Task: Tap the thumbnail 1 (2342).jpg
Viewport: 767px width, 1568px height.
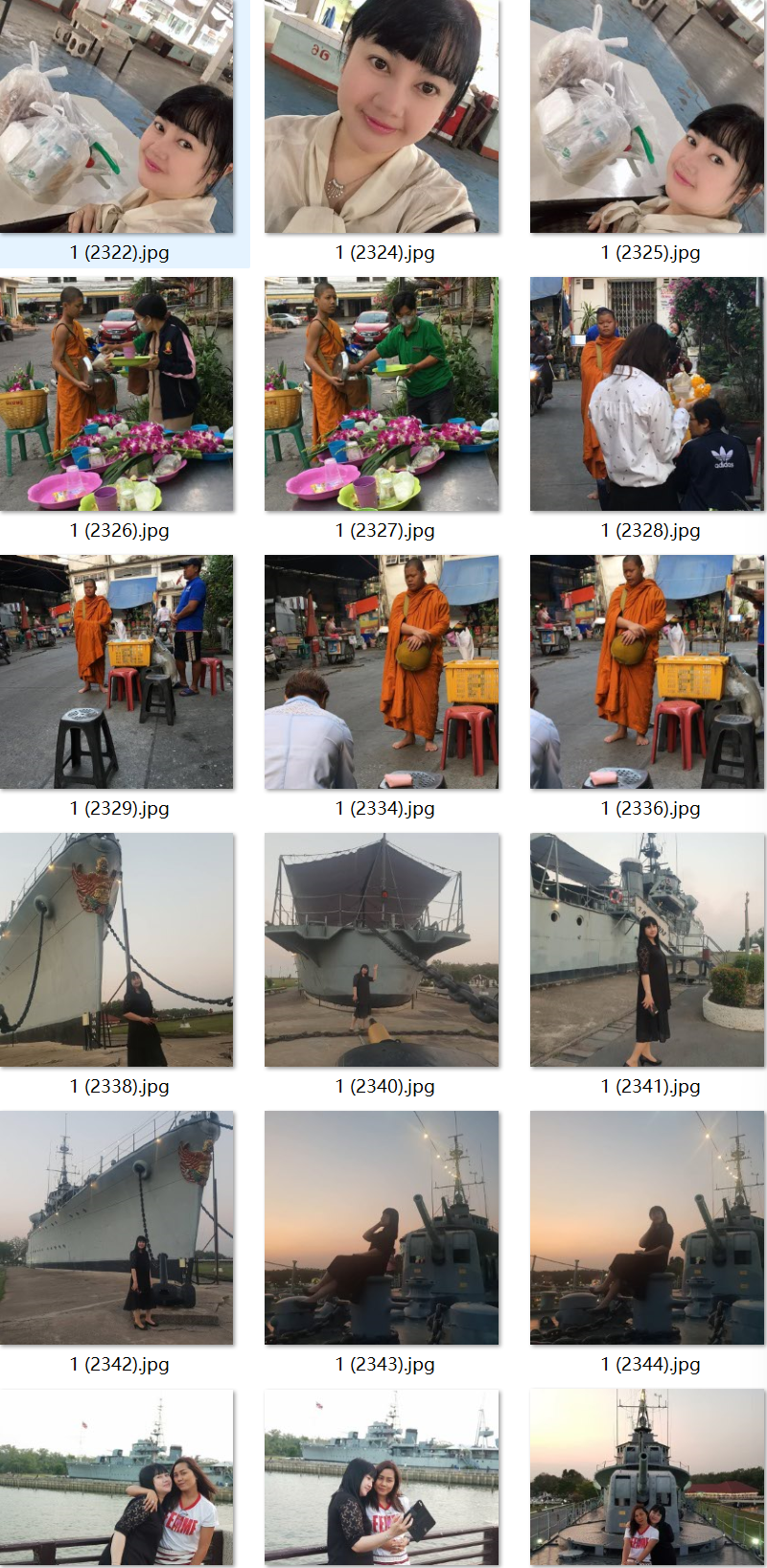Action: click(x=117, y=1228)
